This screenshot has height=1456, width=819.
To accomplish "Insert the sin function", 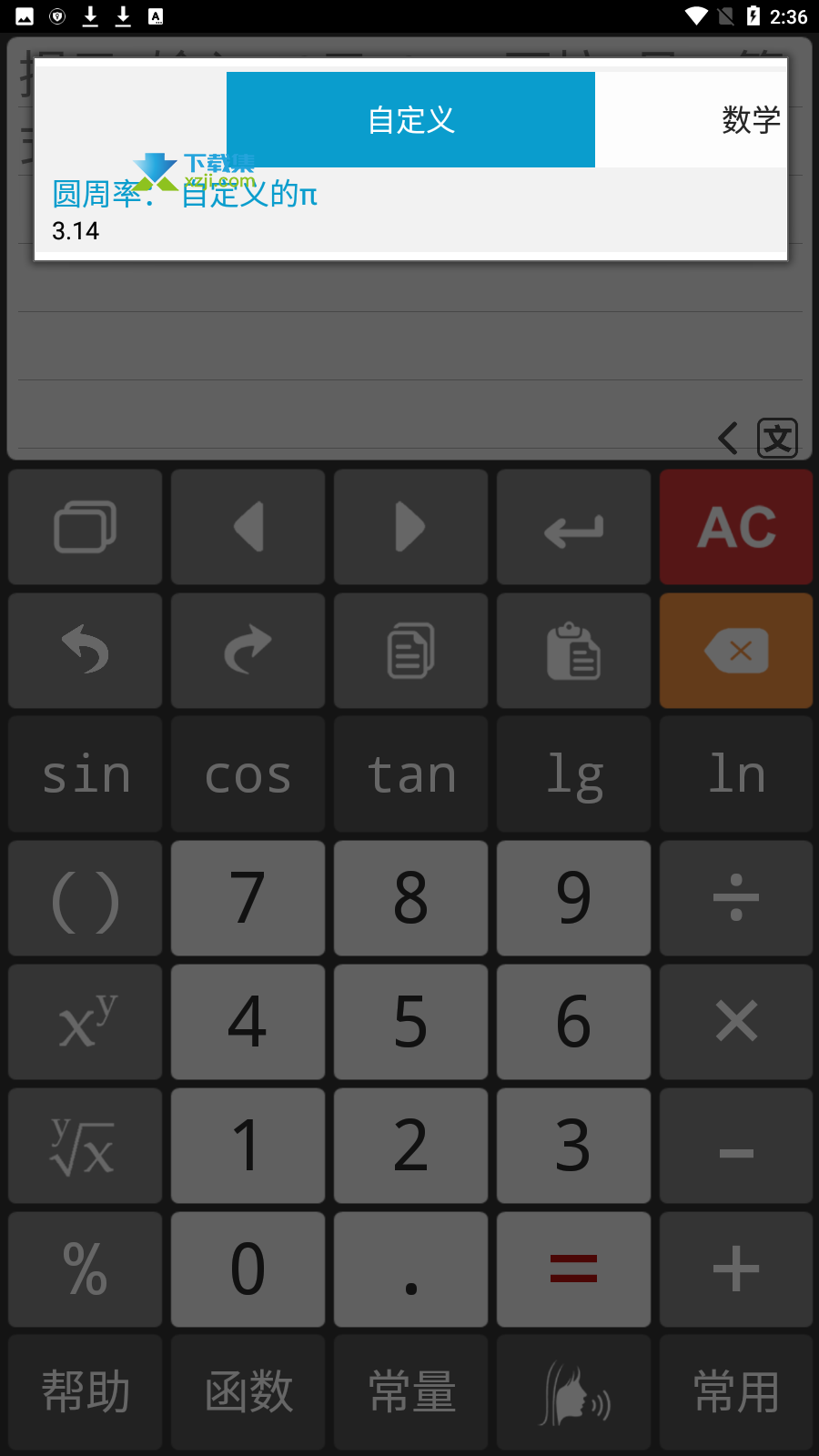I will pyautogui.click(x=86, y=774).
